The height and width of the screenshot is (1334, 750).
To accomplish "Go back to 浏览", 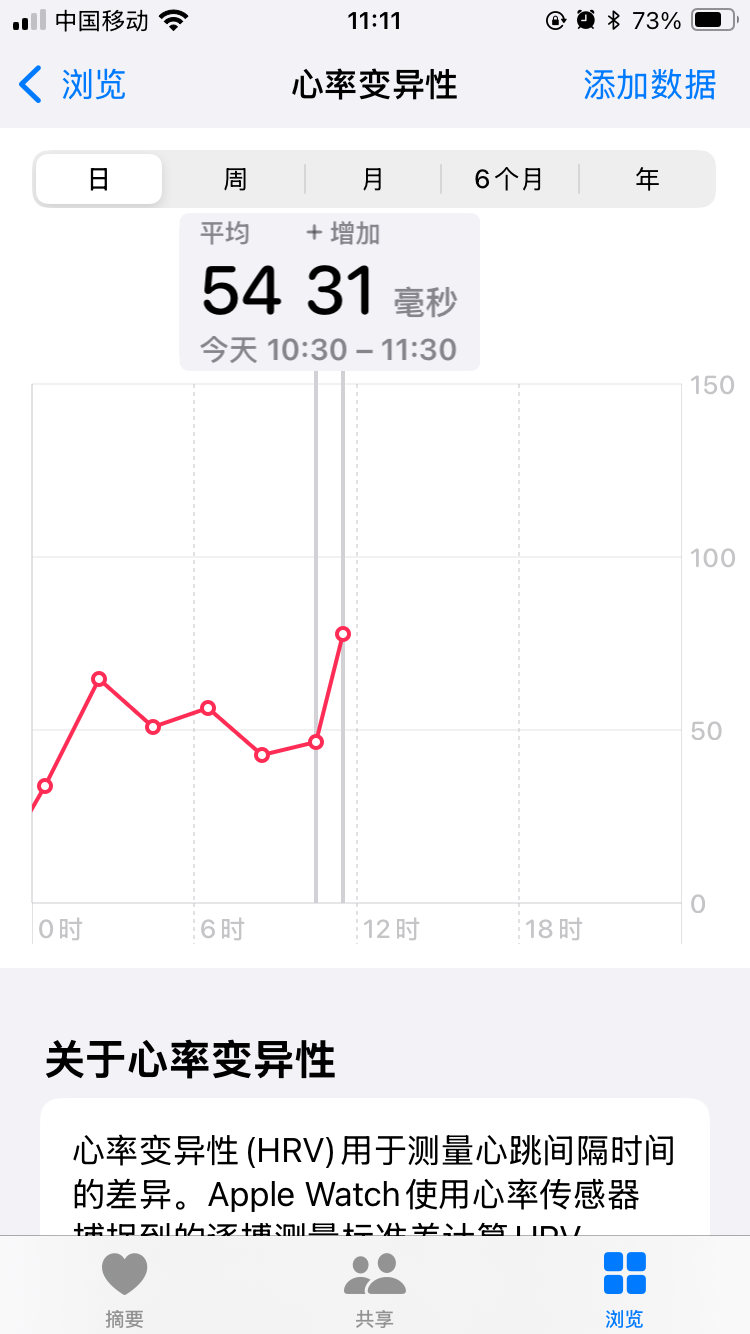I will [72, 85].
